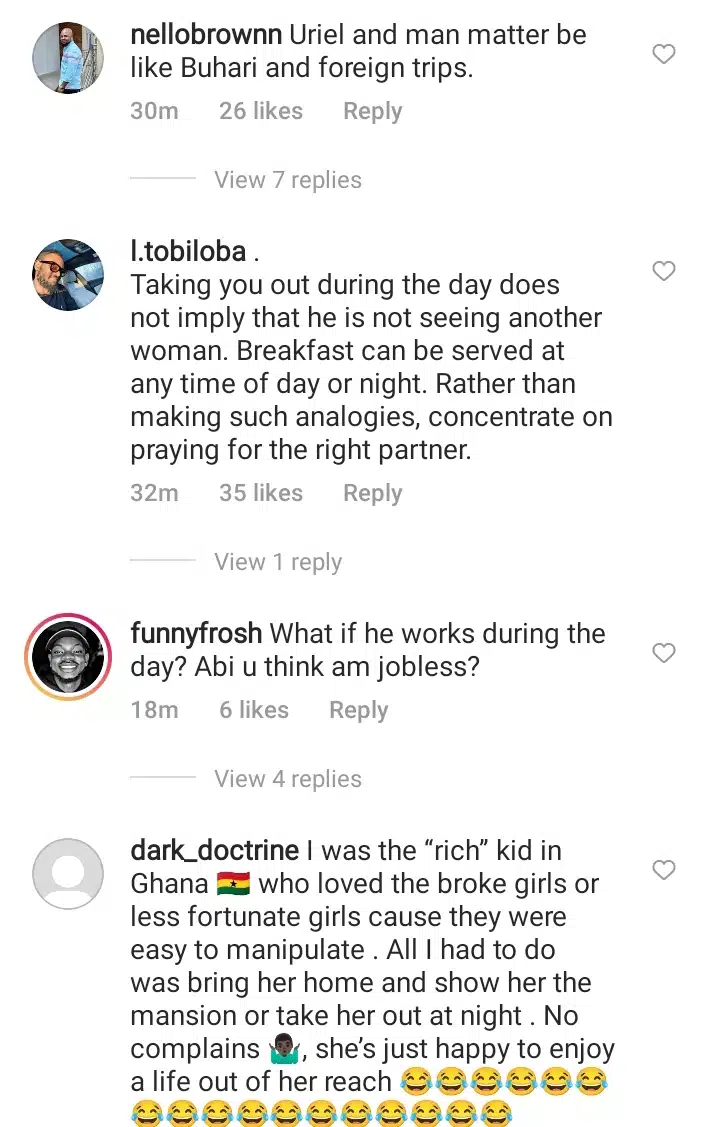Reply to l.tobiloba's comment
This screenshot has height=1127, width=720.
(372, 493)
